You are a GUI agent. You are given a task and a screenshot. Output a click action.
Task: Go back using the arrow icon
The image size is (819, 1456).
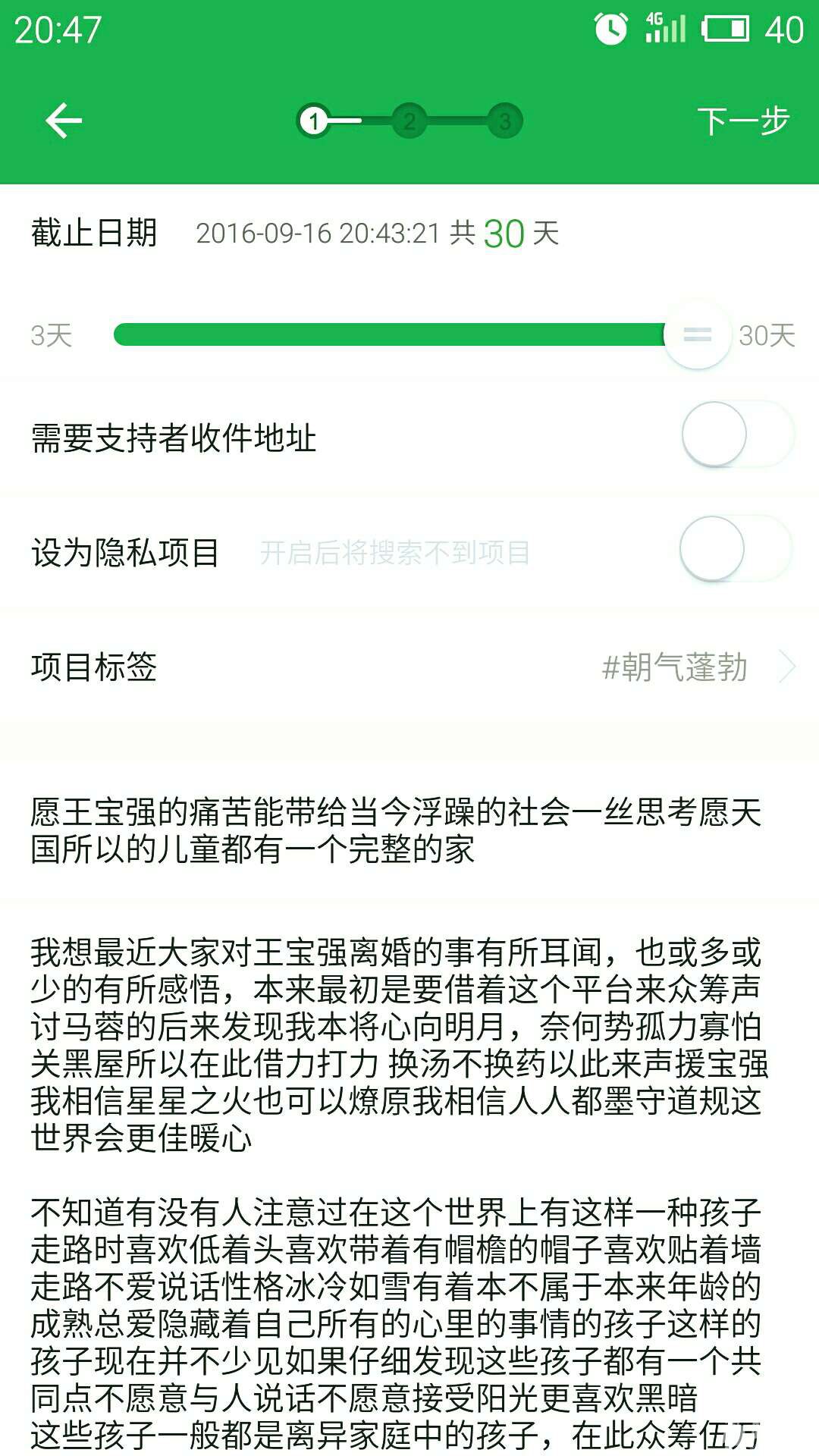[64, 121]
